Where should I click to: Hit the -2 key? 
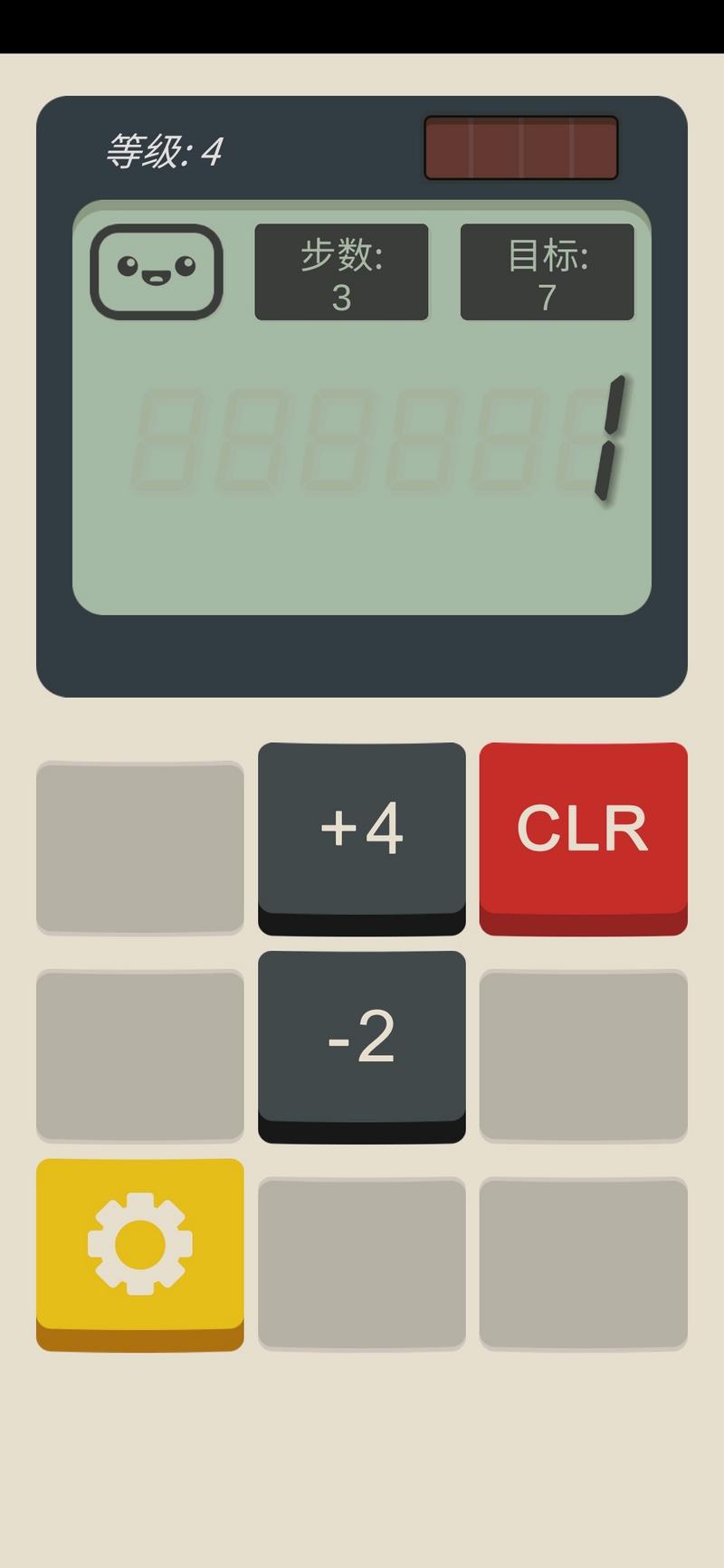click(362, 1045)
